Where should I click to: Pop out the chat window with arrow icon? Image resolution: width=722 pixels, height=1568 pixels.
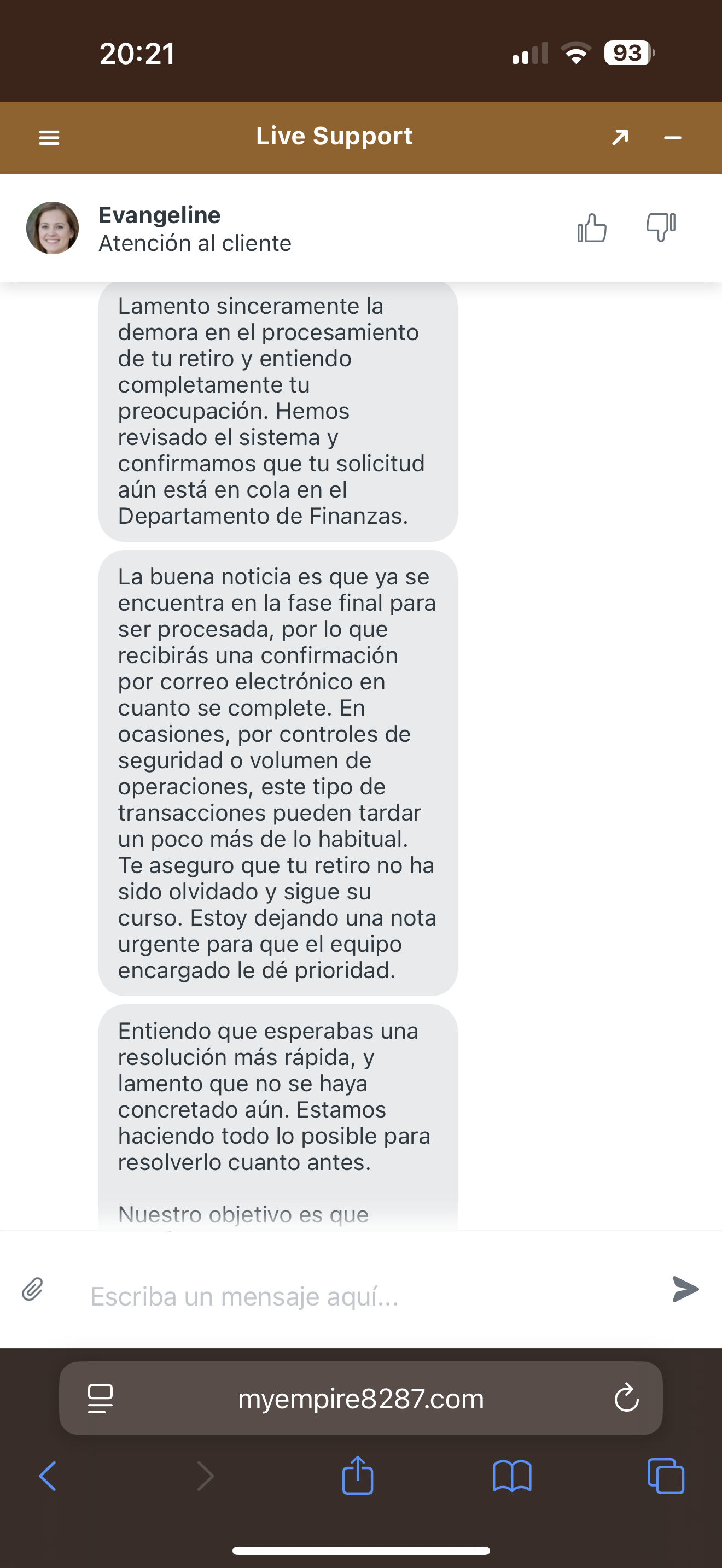pyautogui.click(x=620, y=138)
